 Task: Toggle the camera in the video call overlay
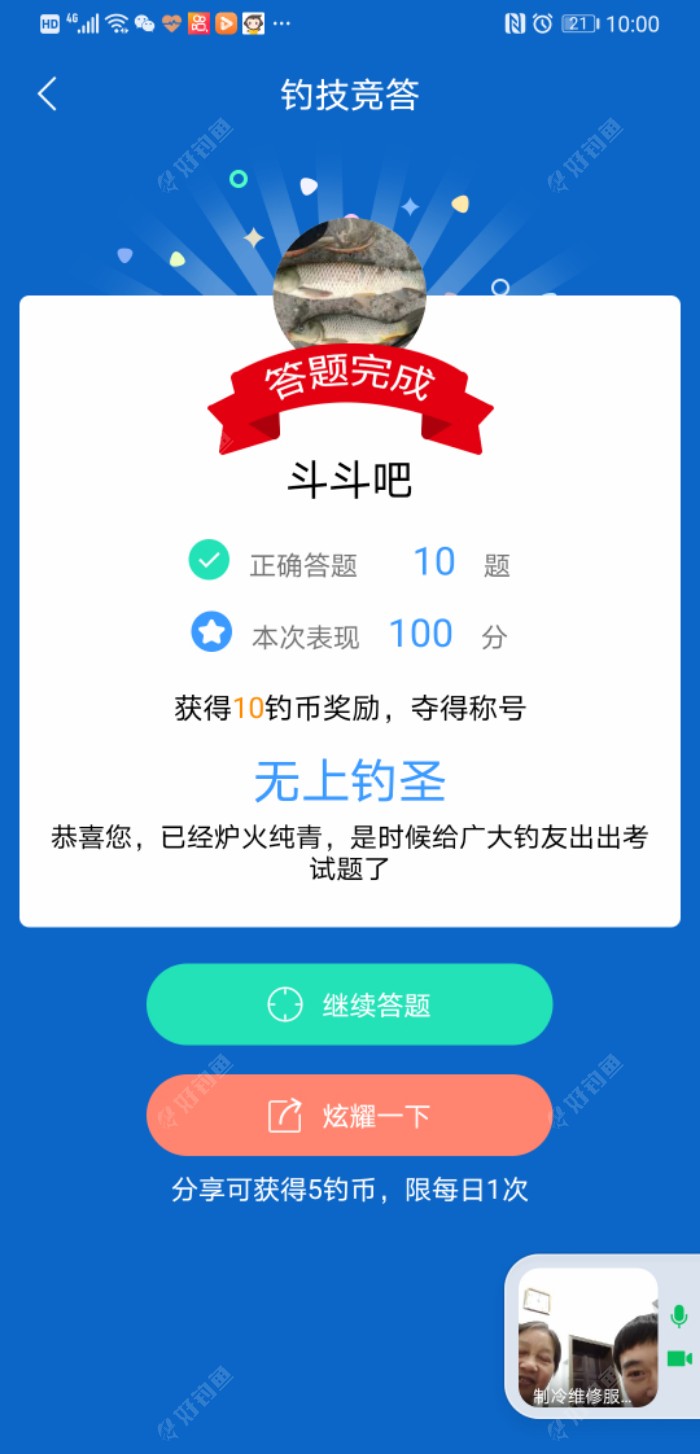(679, 1358)
